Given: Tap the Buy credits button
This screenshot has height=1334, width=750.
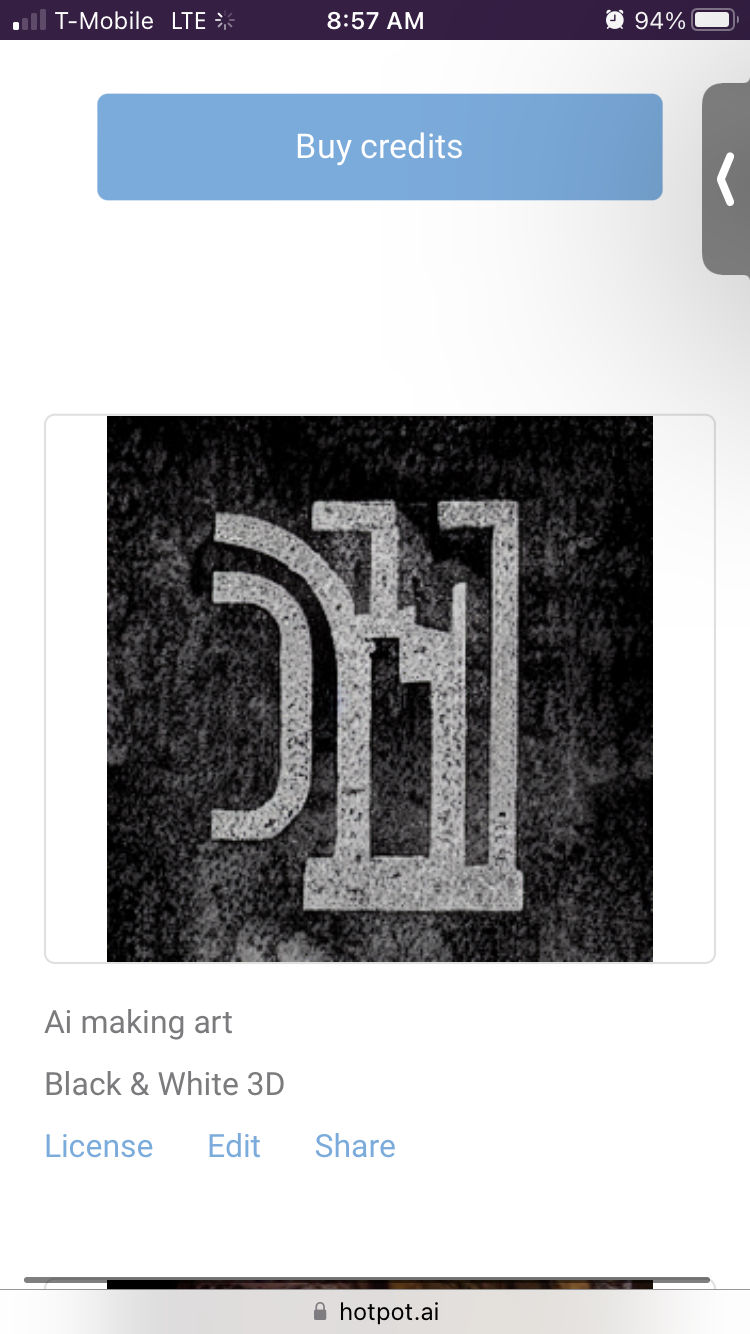Looking at the screenshot, I should point(379,146).
